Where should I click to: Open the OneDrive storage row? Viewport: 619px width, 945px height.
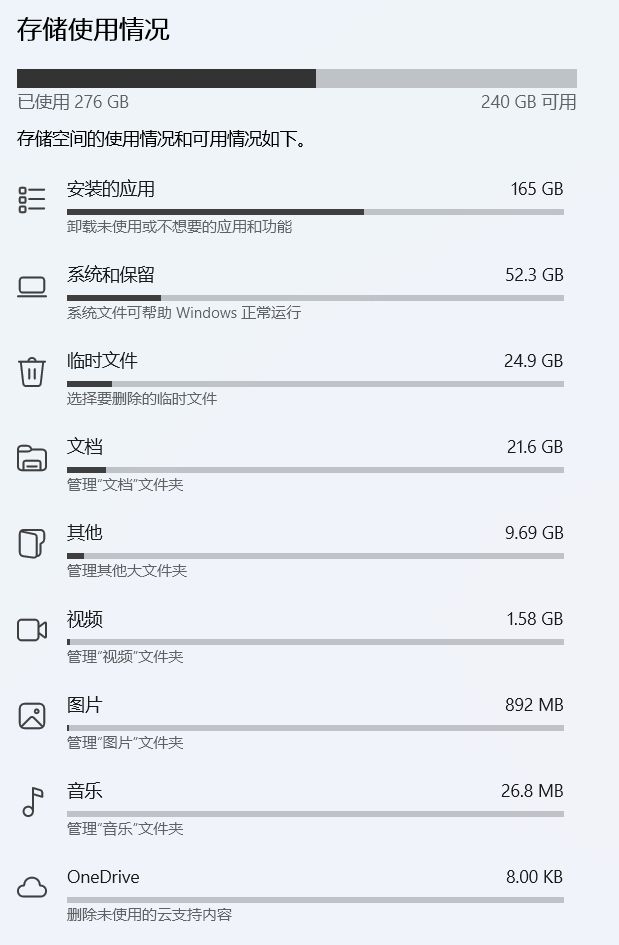291,895
